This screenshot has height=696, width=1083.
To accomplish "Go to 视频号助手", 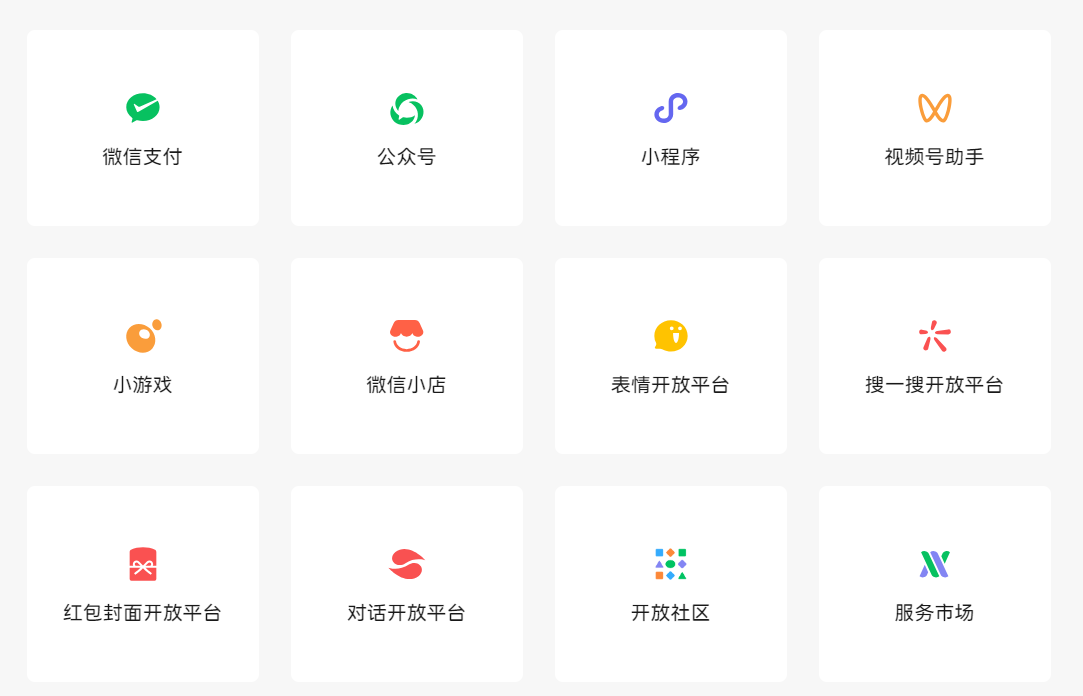I will (935, 128).
